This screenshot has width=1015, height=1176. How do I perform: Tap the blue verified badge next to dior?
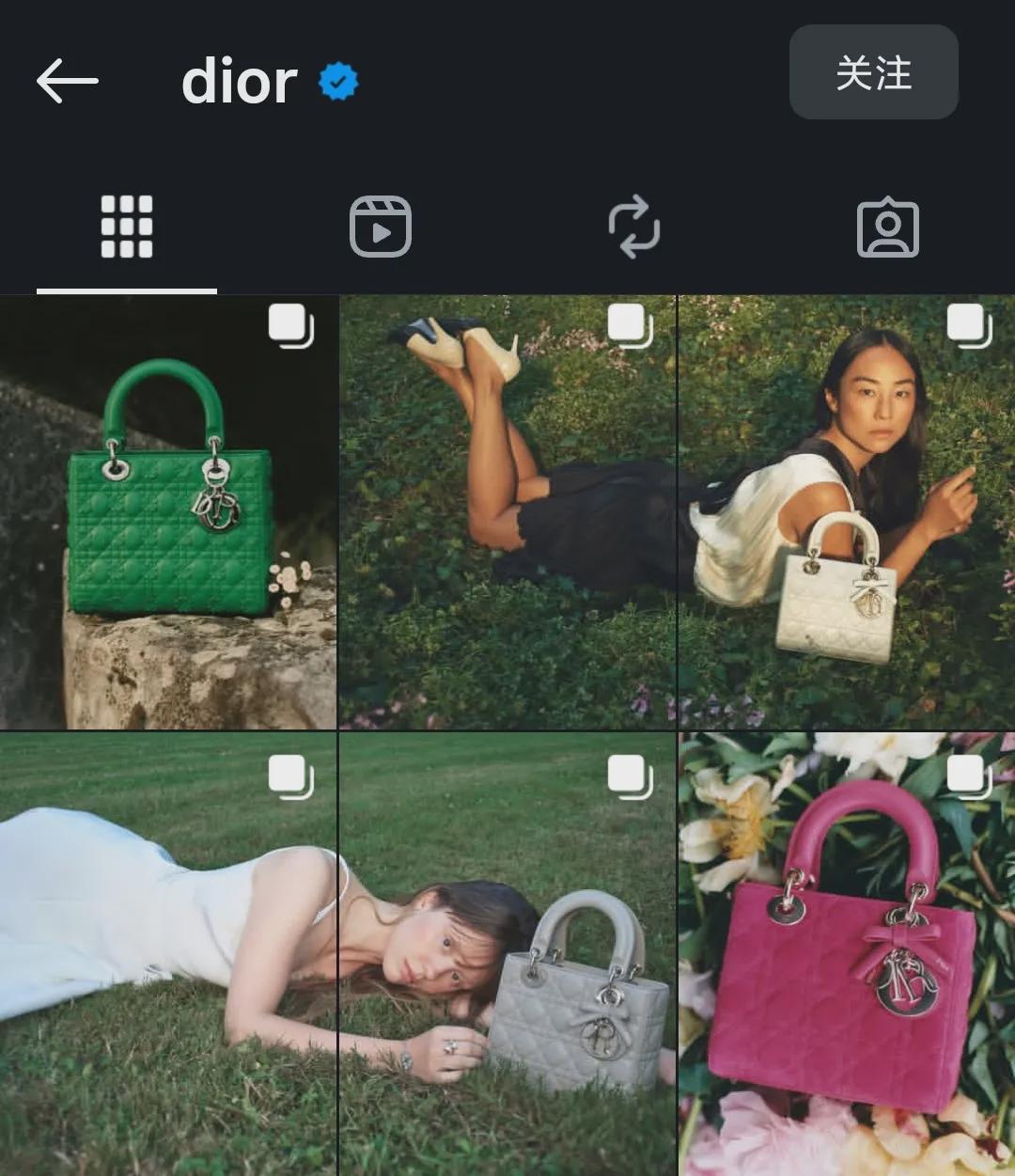336,83
